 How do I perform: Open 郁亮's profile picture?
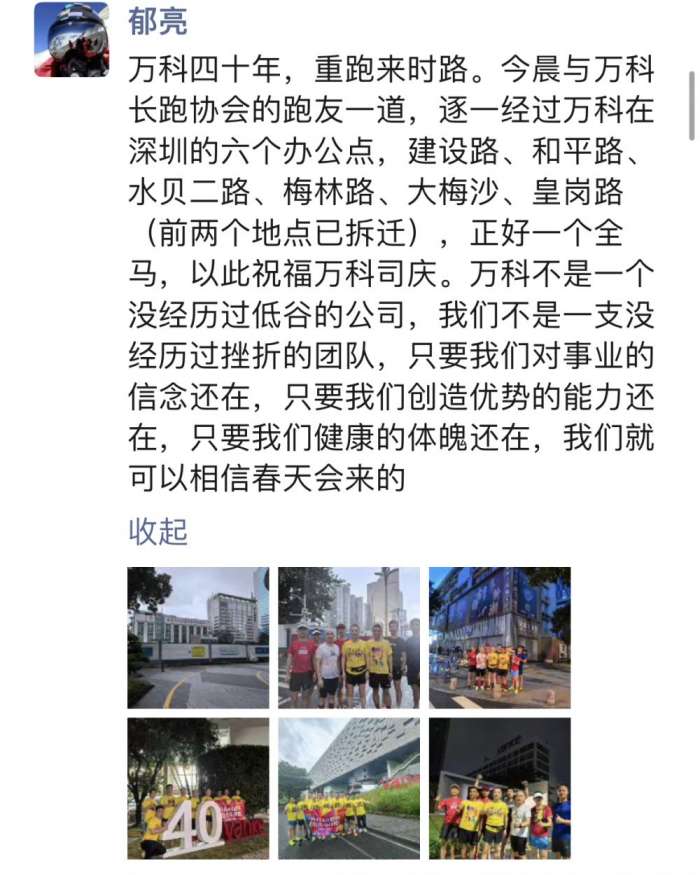click(x=71, y=39)
